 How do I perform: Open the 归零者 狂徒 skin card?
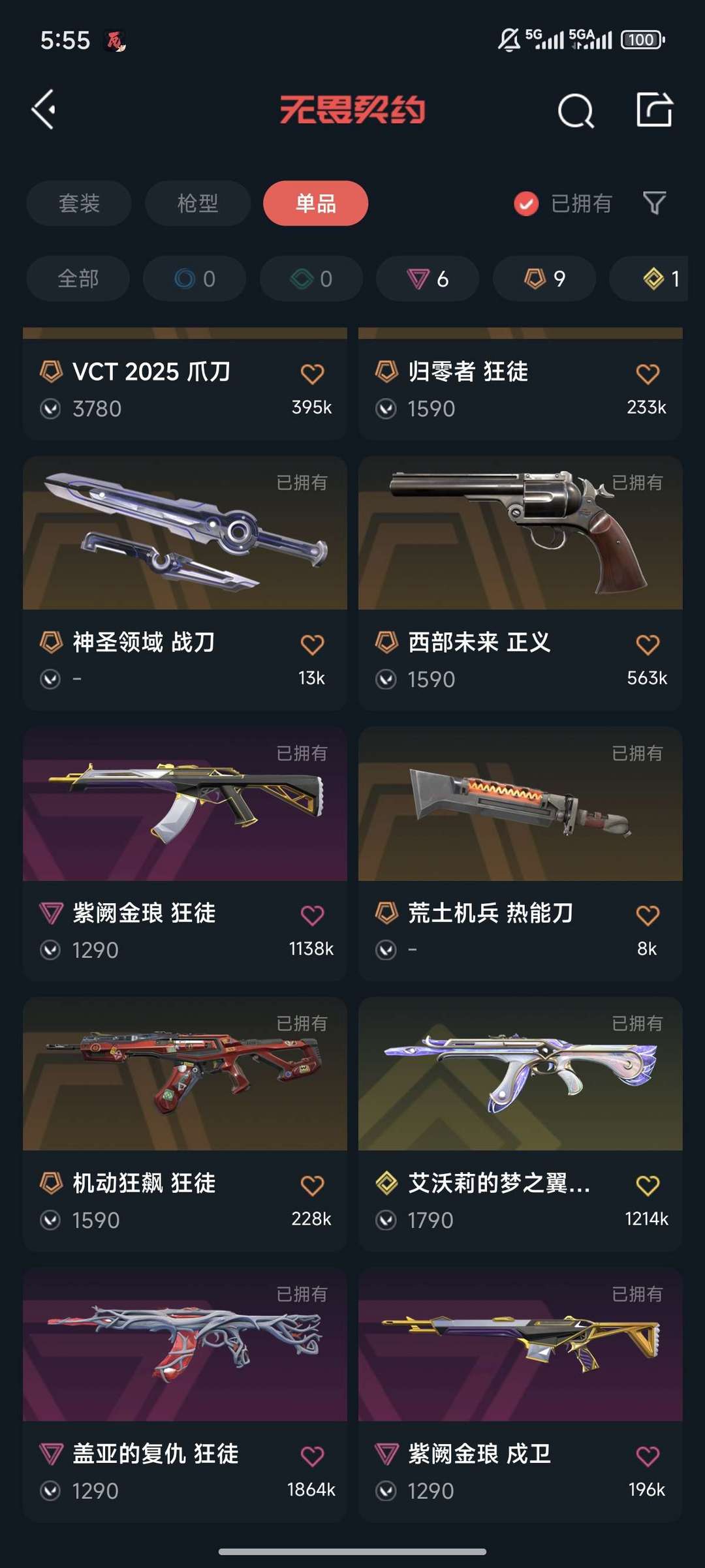(520, 384)
